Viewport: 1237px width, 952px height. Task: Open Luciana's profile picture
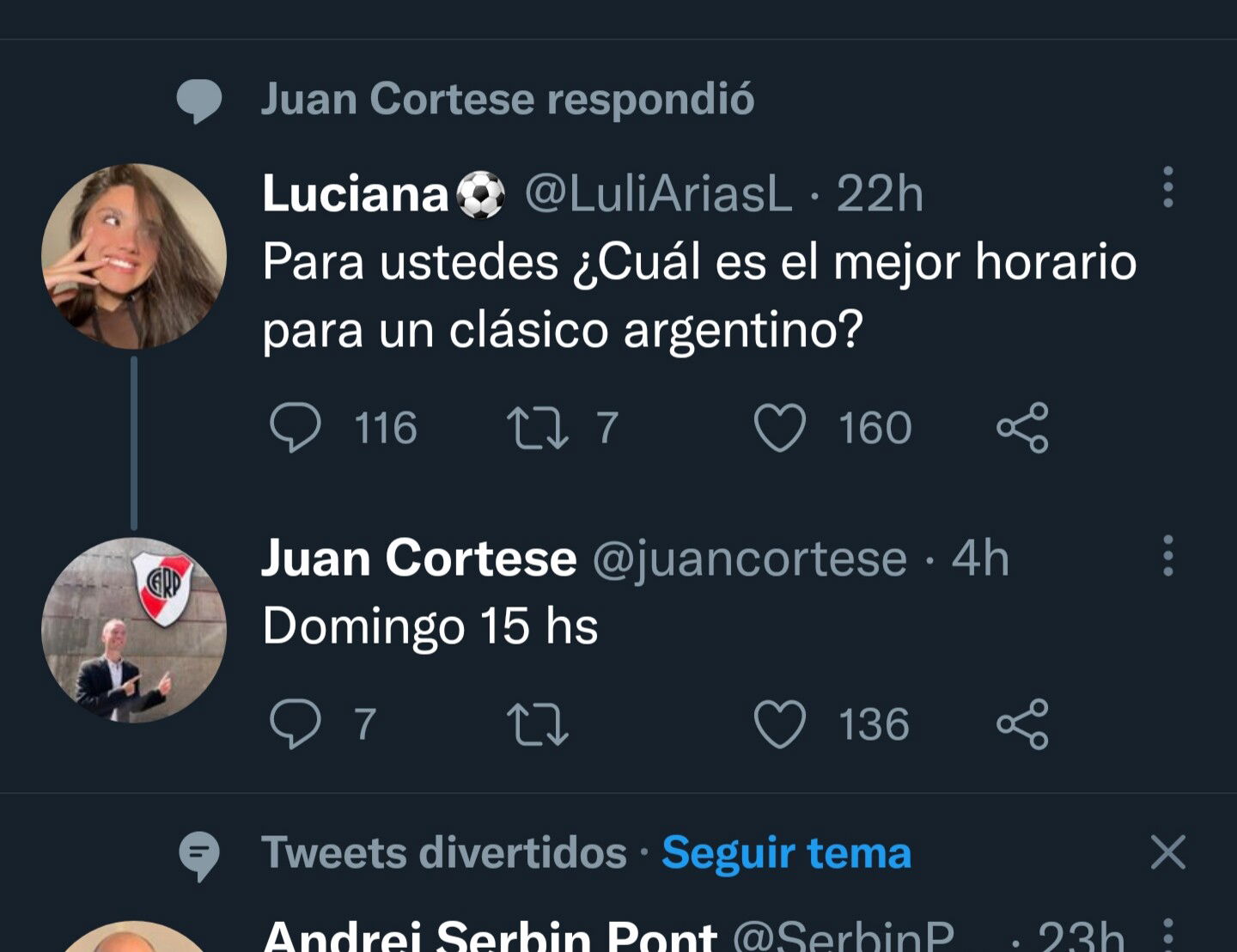[134, 256]
